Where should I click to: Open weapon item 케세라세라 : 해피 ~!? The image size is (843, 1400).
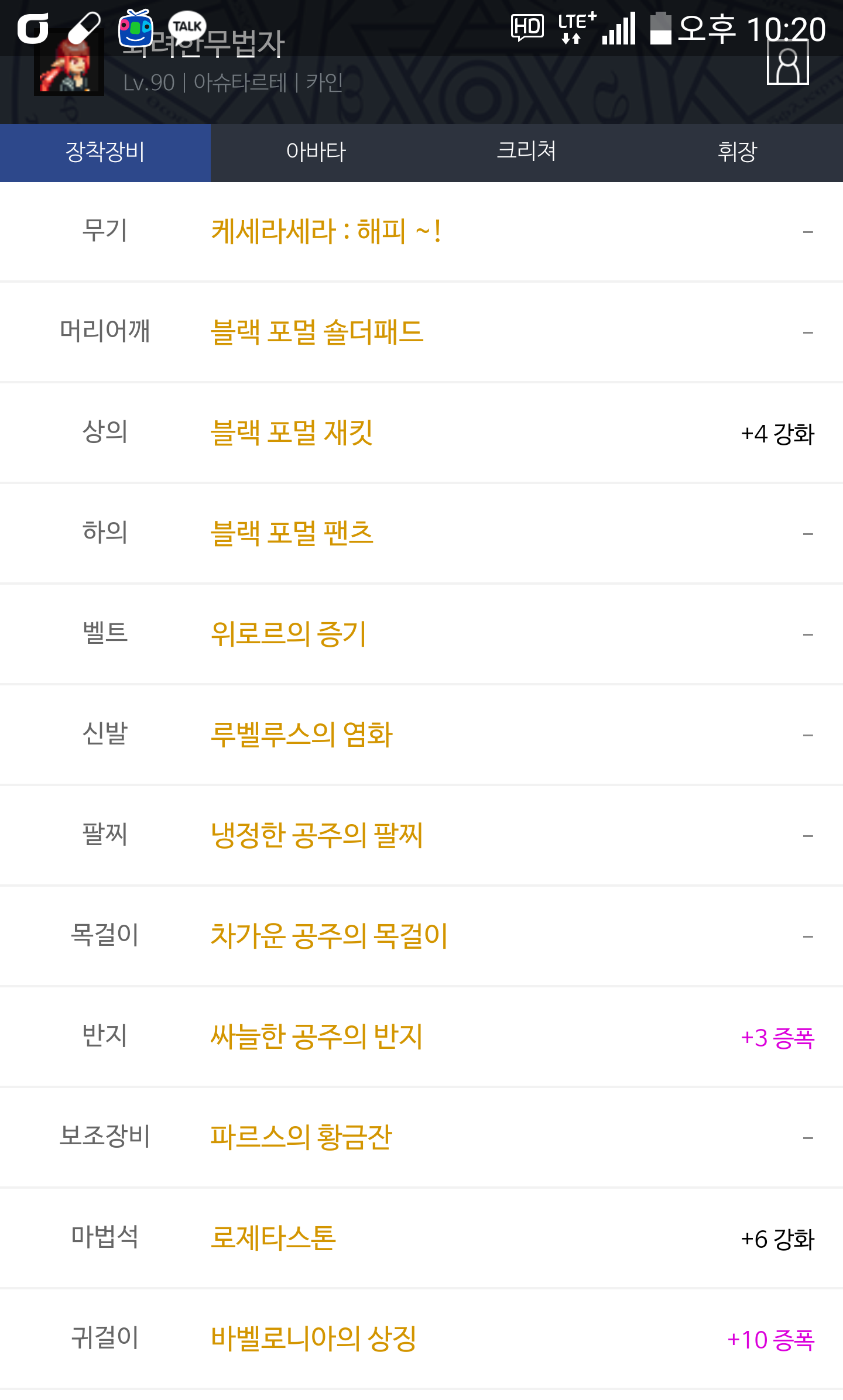325,231
